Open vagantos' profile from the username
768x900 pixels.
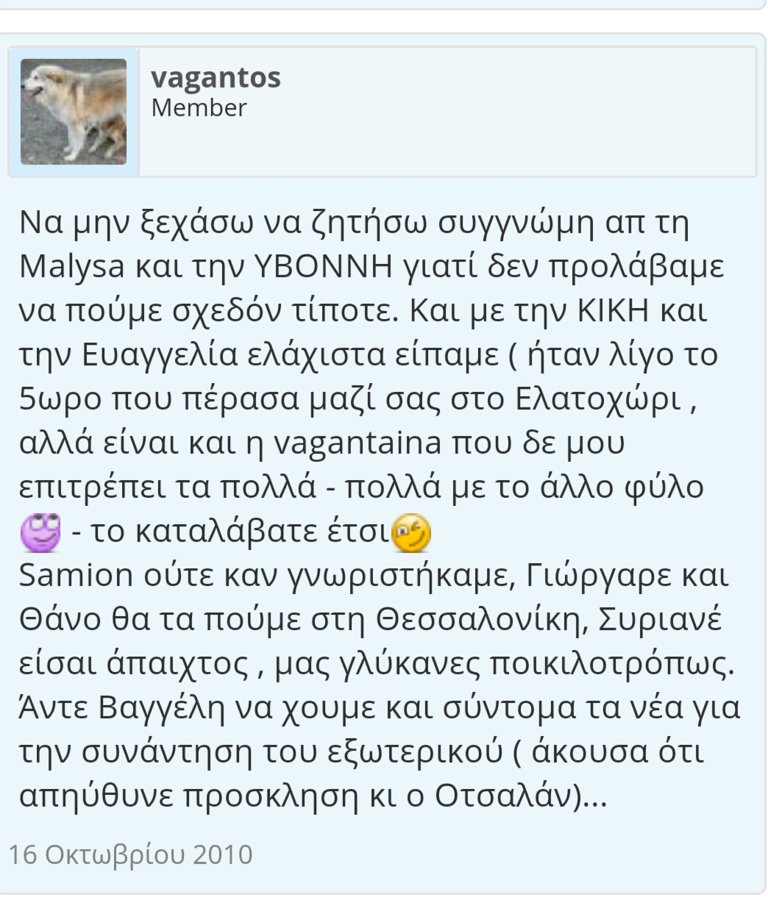[x=215, y=77]
